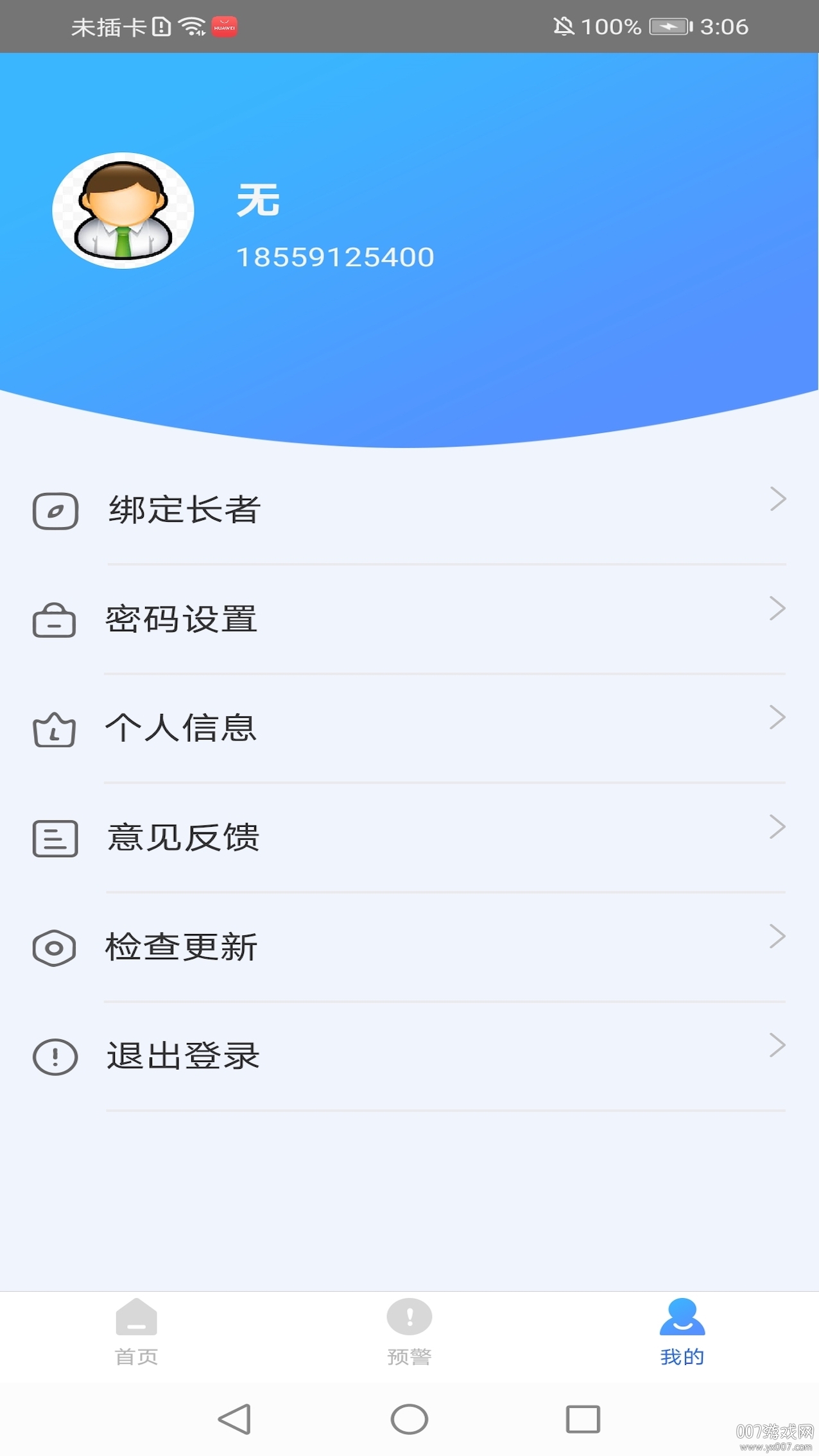Click the 意见反馈 feedback document icon

coord(55,838)
